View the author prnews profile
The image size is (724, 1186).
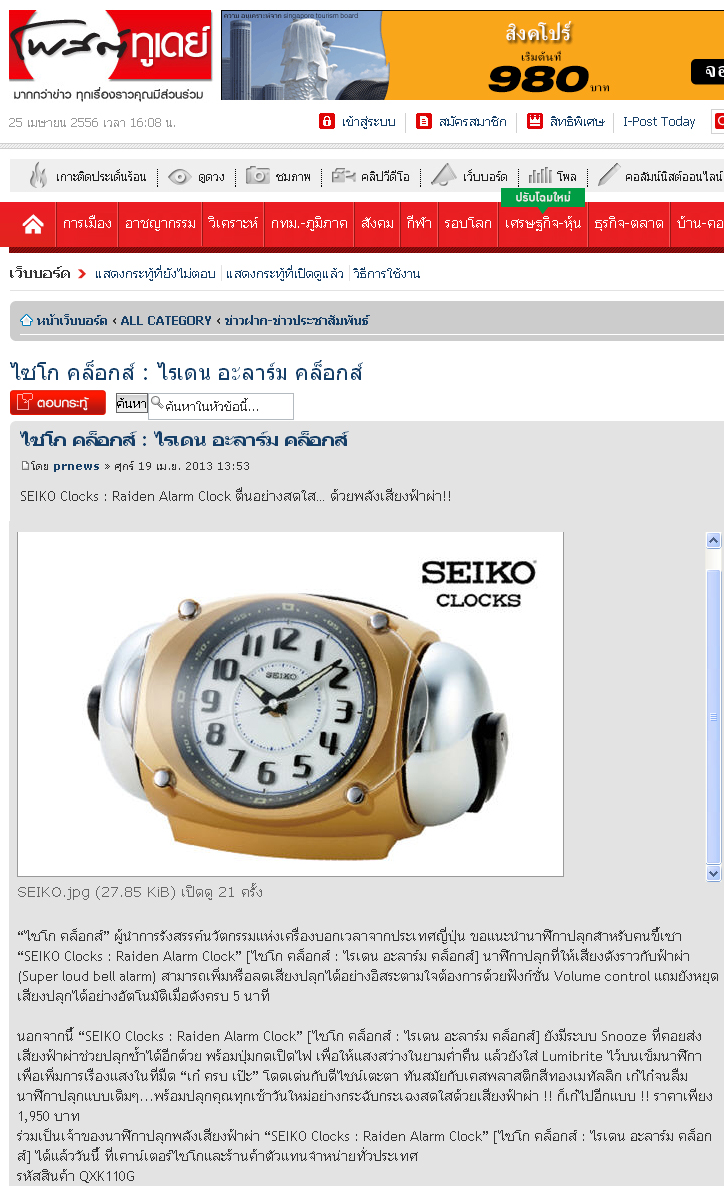[x=76, y=466]
